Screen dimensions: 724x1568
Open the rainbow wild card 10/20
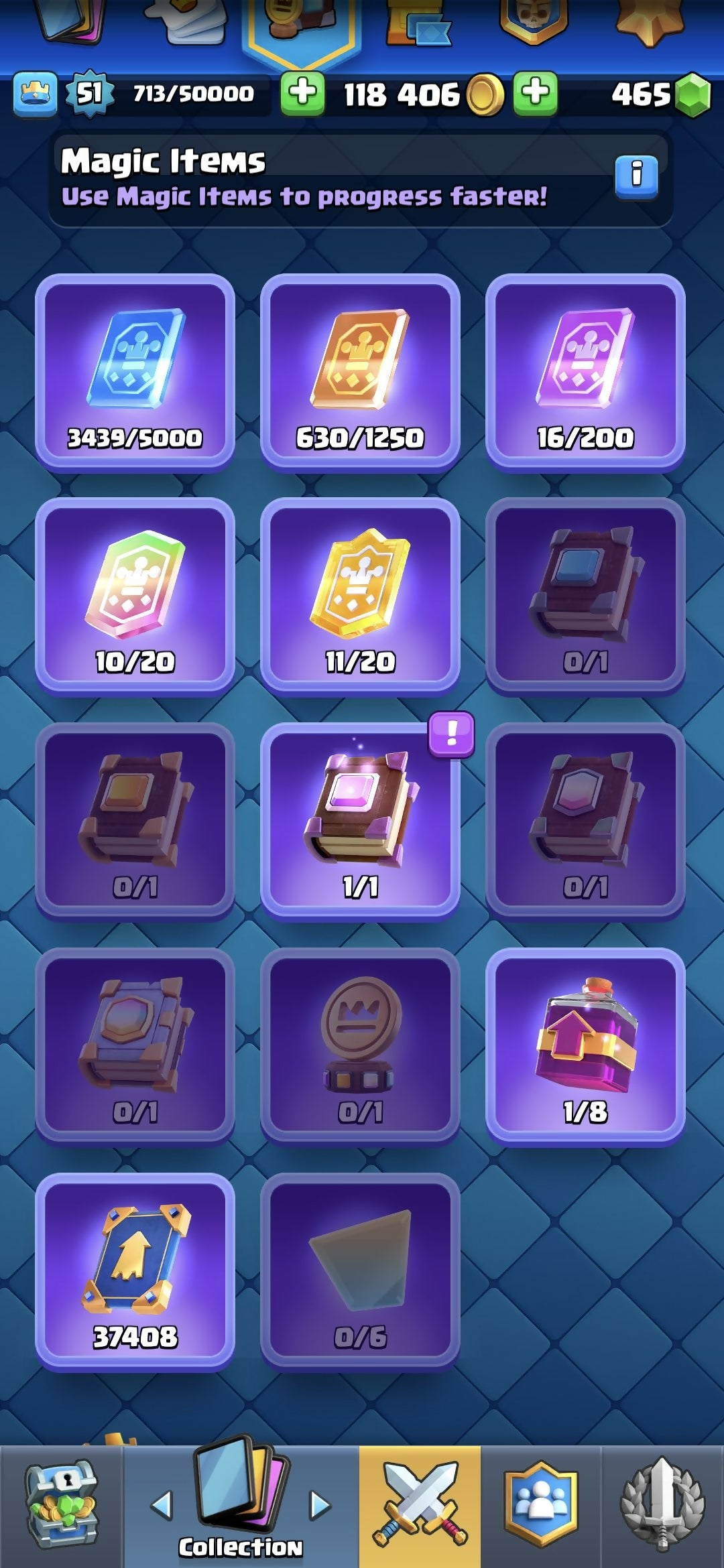(135, 596)
